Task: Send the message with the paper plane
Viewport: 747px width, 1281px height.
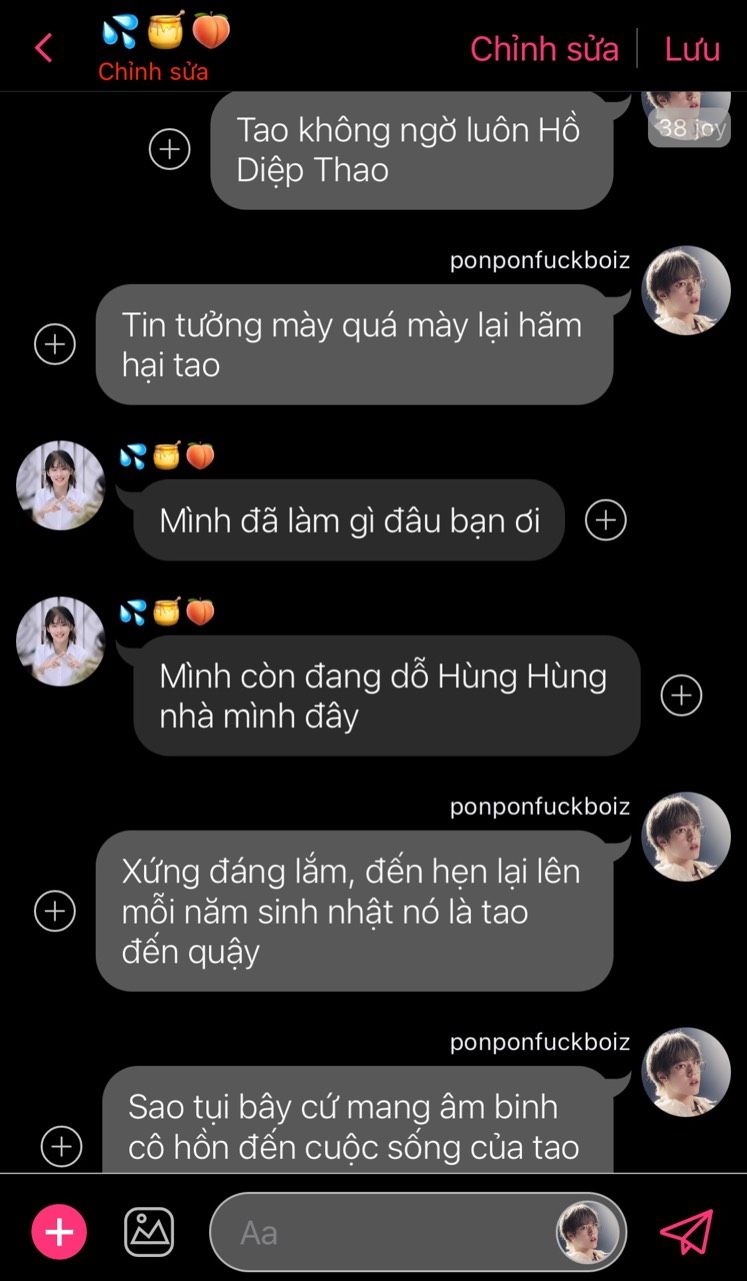Action: [687, 1232]
